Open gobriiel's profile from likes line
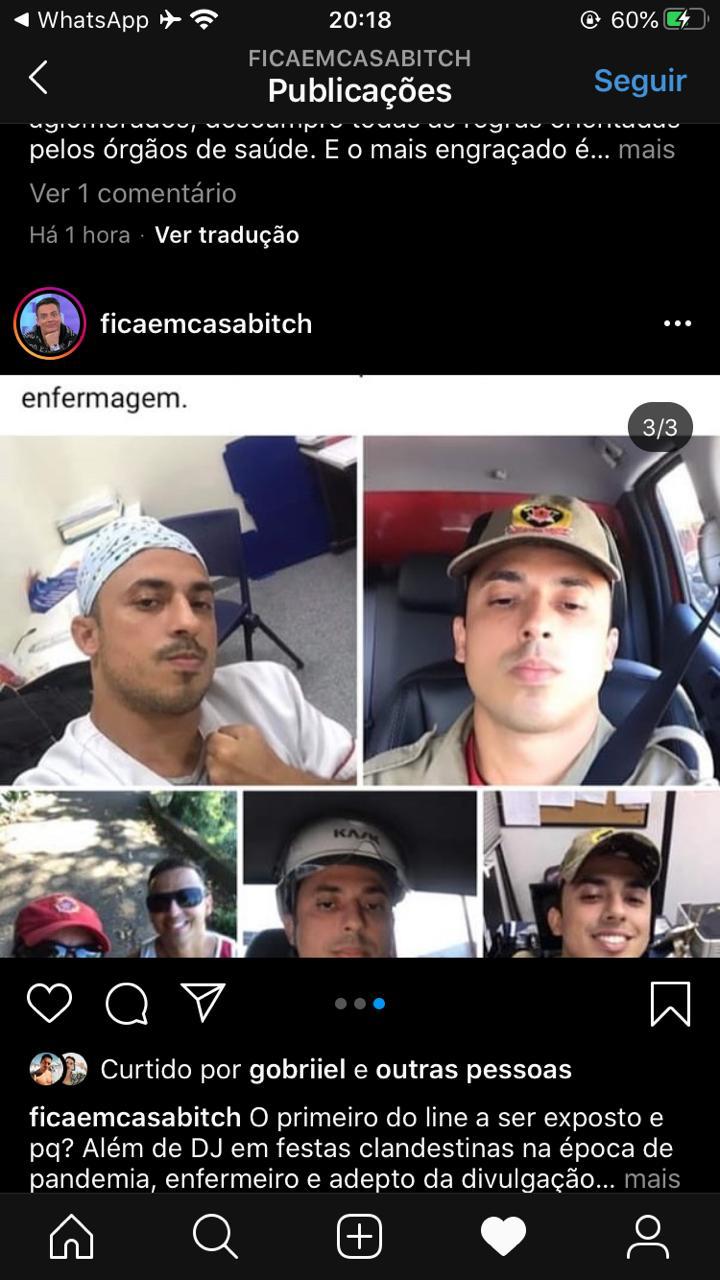The height and width of the screenshot is (1280, 720). click(295, 1069)
